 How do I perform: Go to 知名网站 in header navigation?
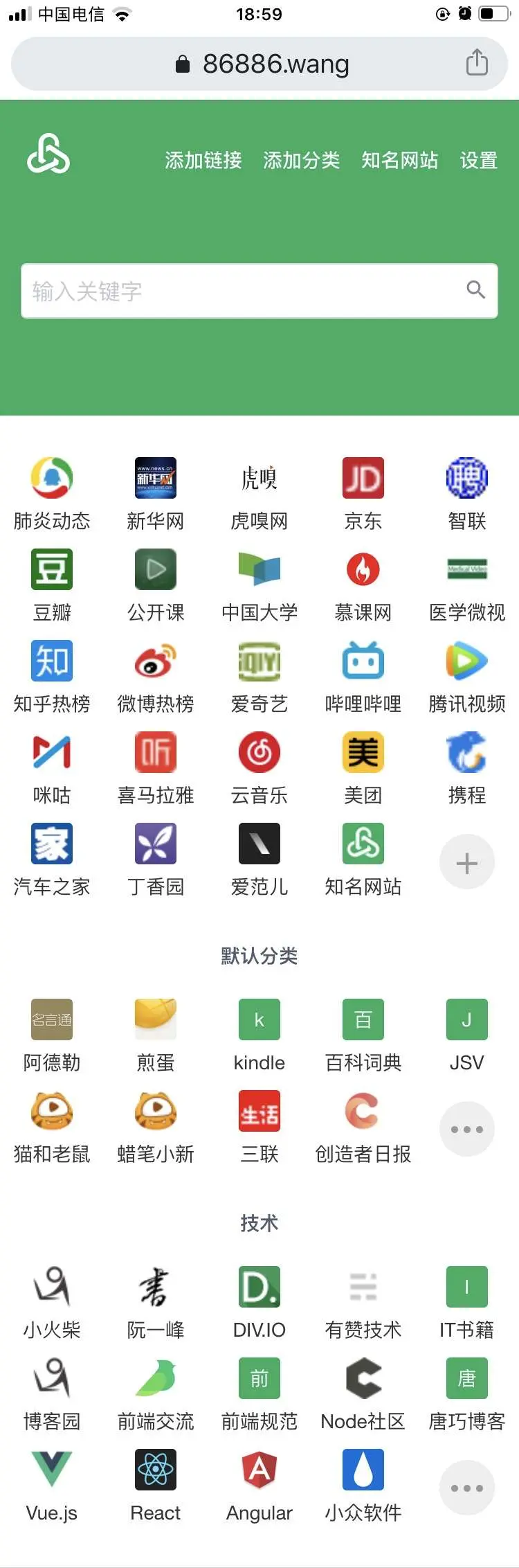400,161
